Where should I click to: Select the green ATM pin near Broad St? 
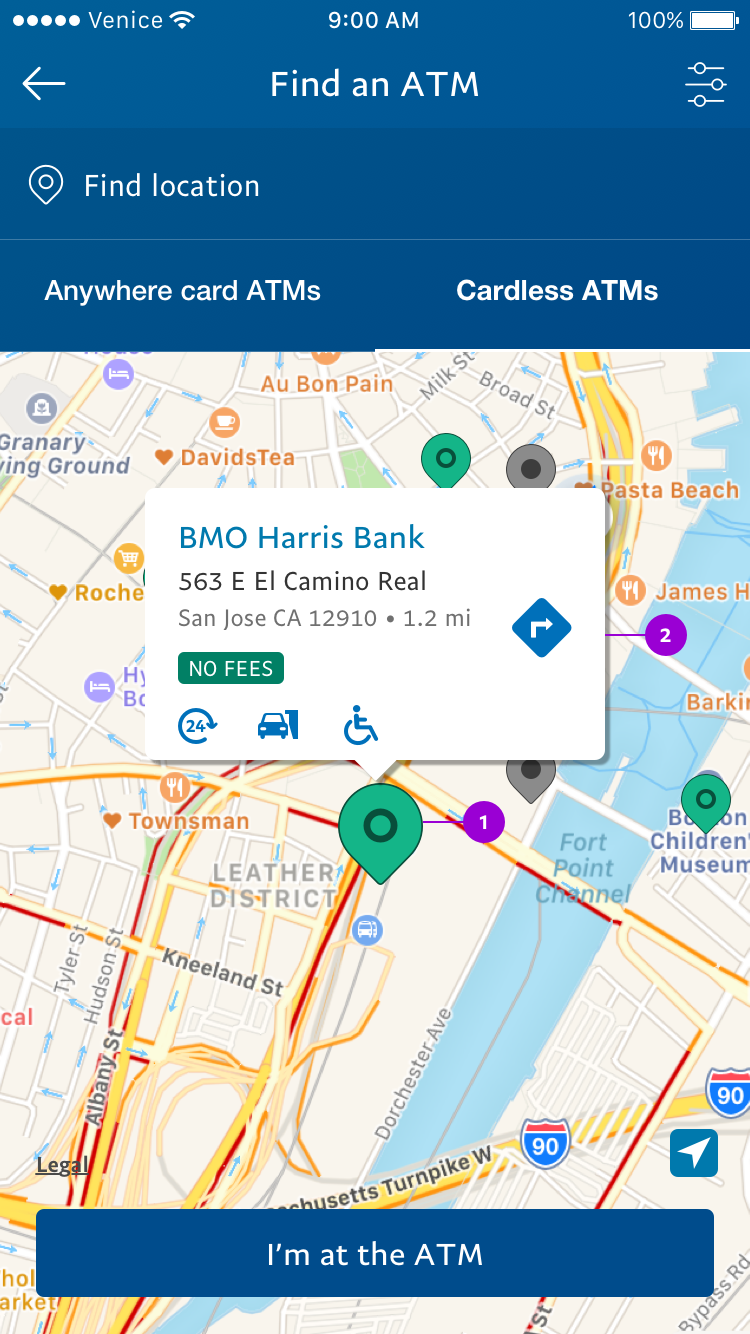(446, 460)
